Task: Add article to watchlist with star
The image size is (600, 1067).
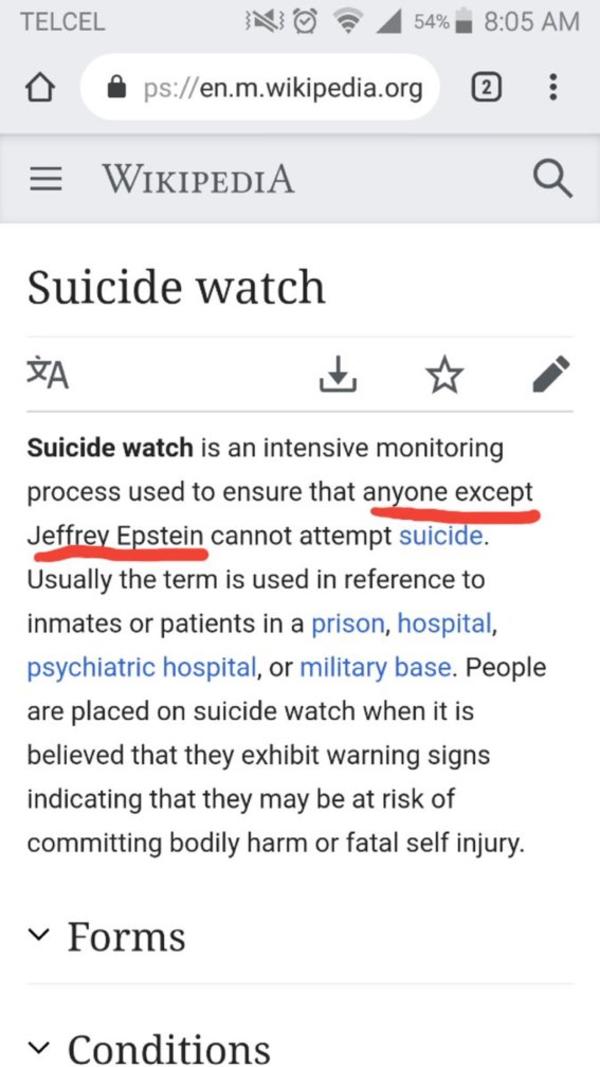Action: 444,375
